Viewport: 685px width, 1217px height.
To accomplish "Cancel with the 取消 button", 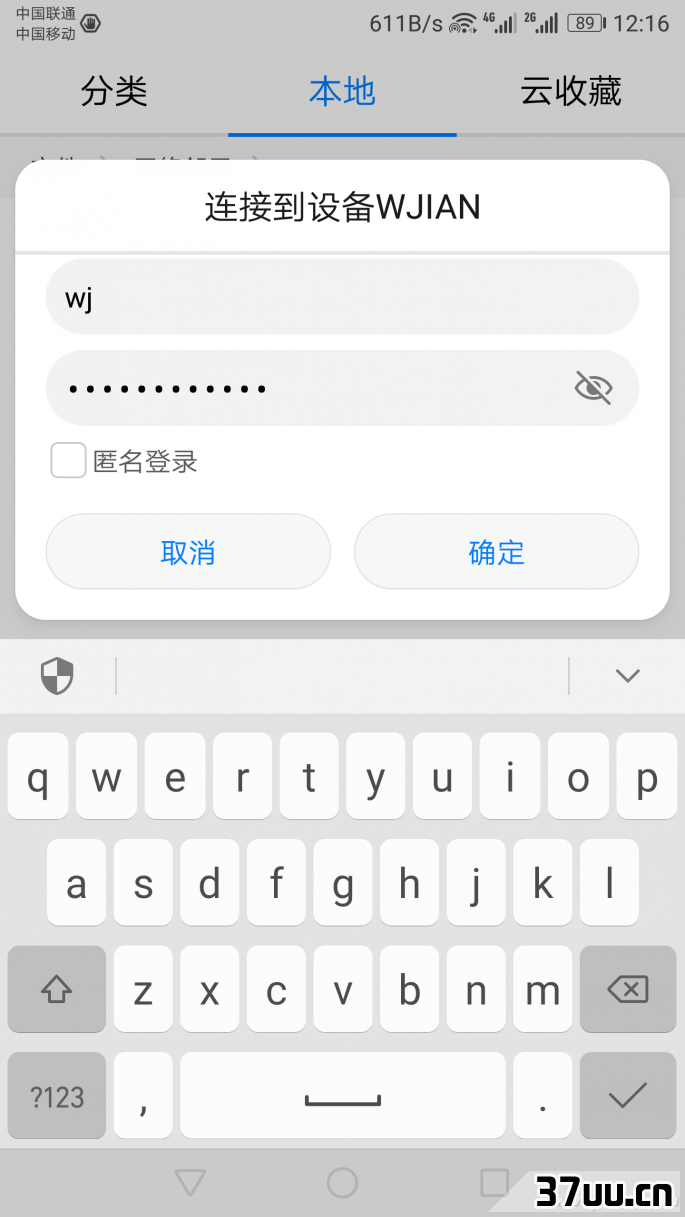I will coord(188,552).
